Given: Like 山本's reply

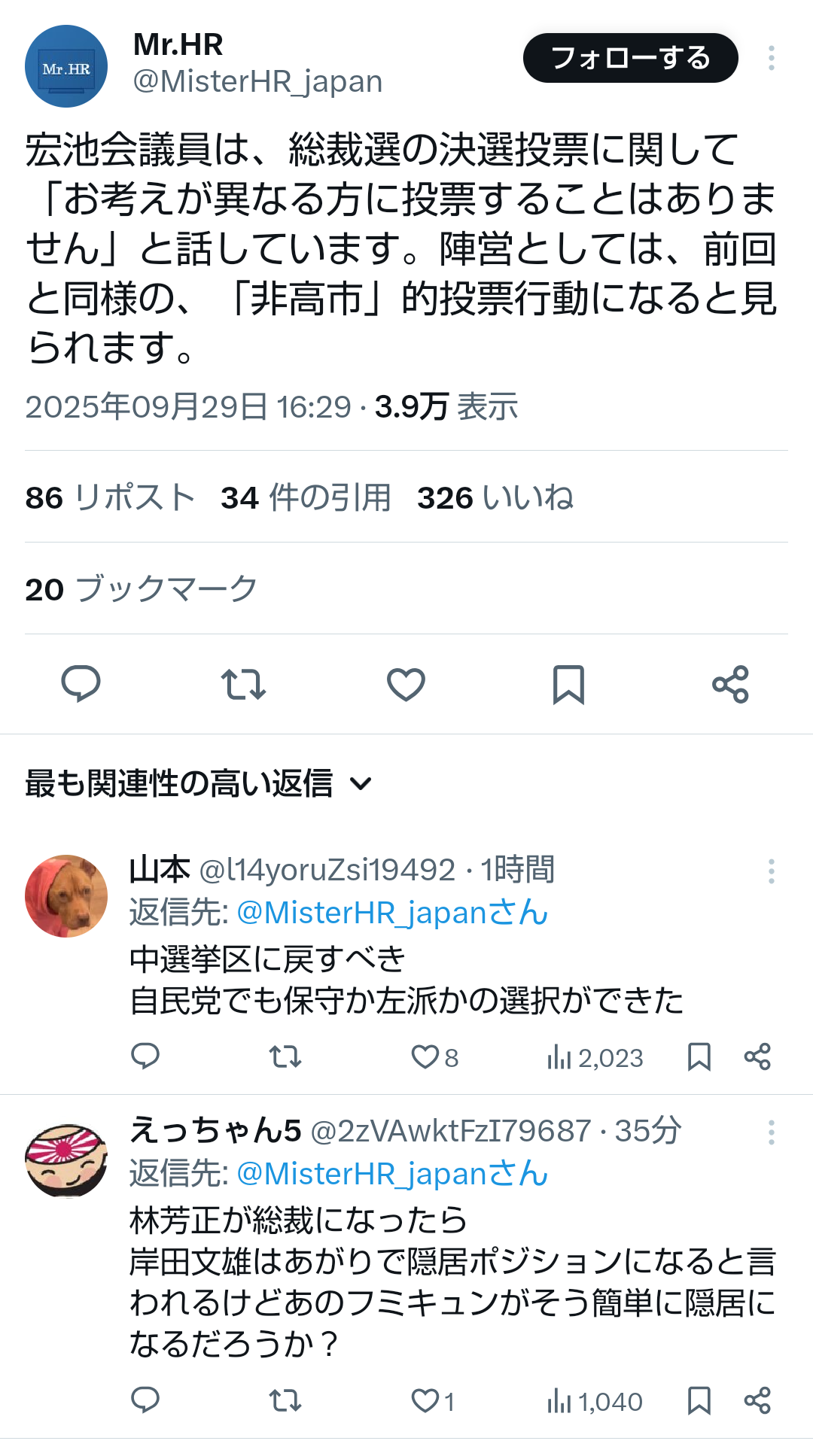Looking at the screenshot, I should 425,1057.
